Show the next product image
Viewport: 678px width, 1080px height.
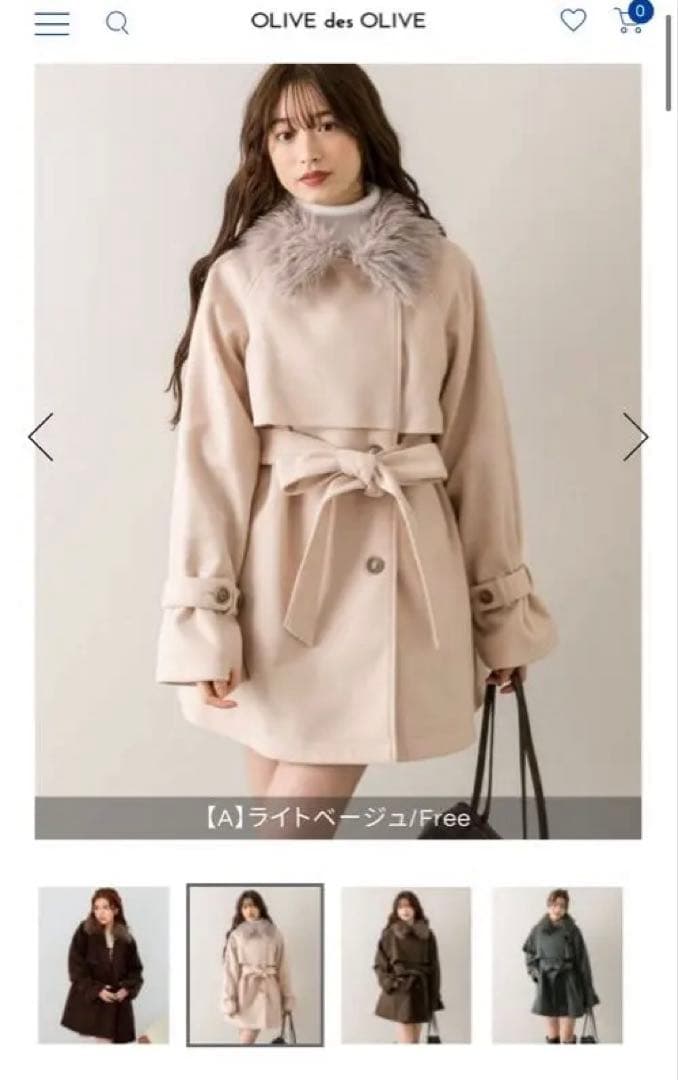point(635,437)
